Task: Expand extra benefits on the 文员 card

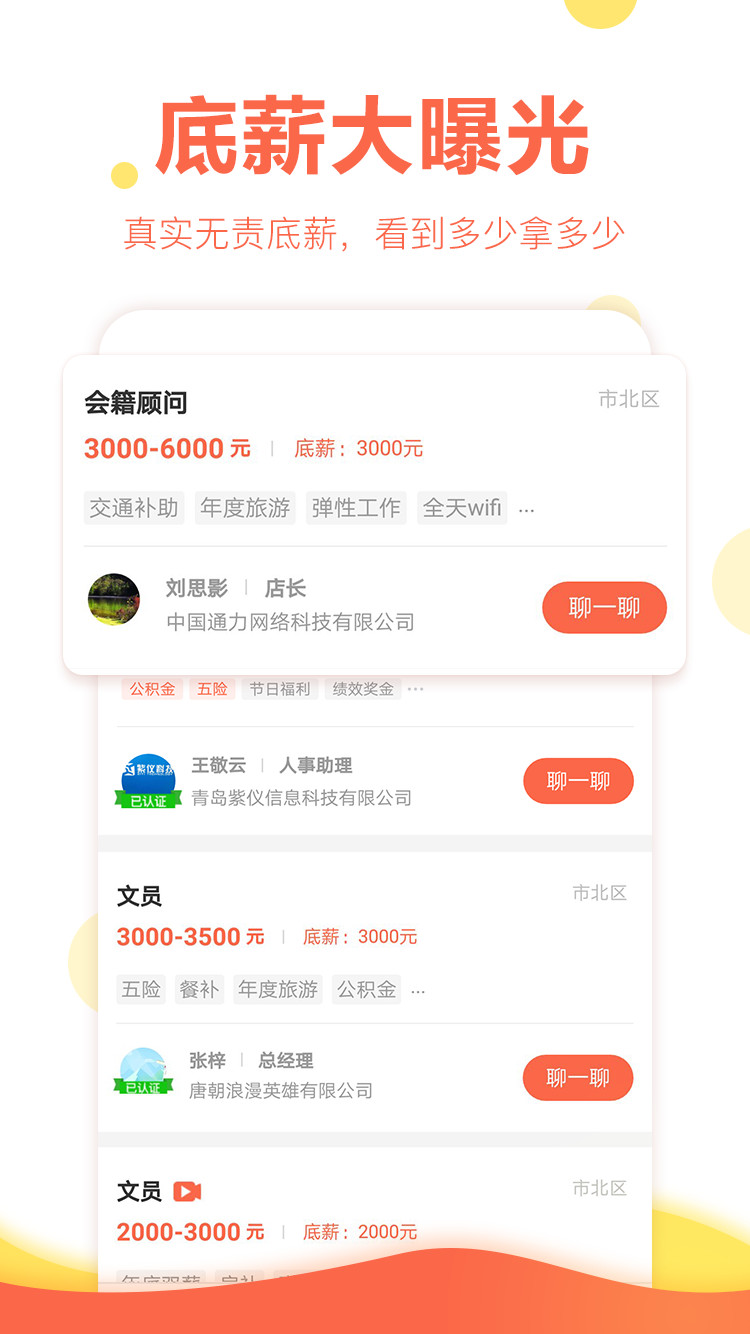Action: coord(417,991)
